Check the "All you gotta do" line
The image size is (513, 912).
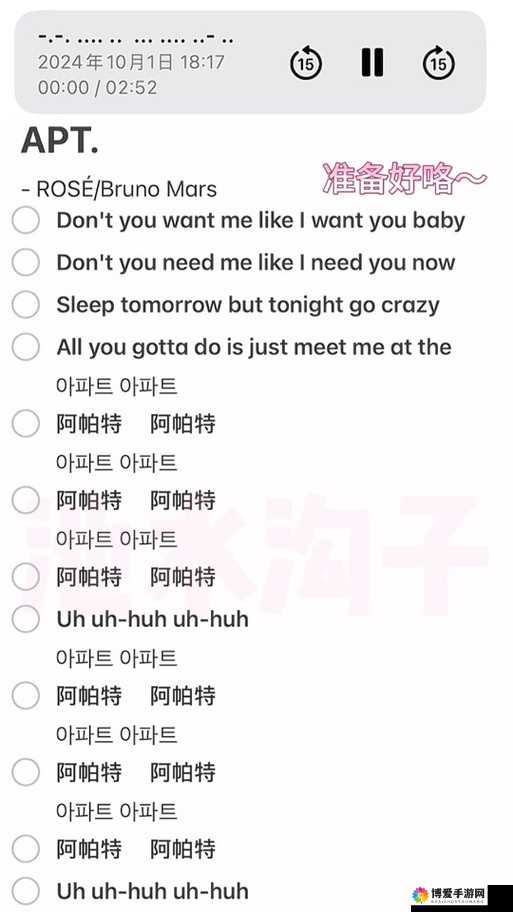[x=26, y=347]
